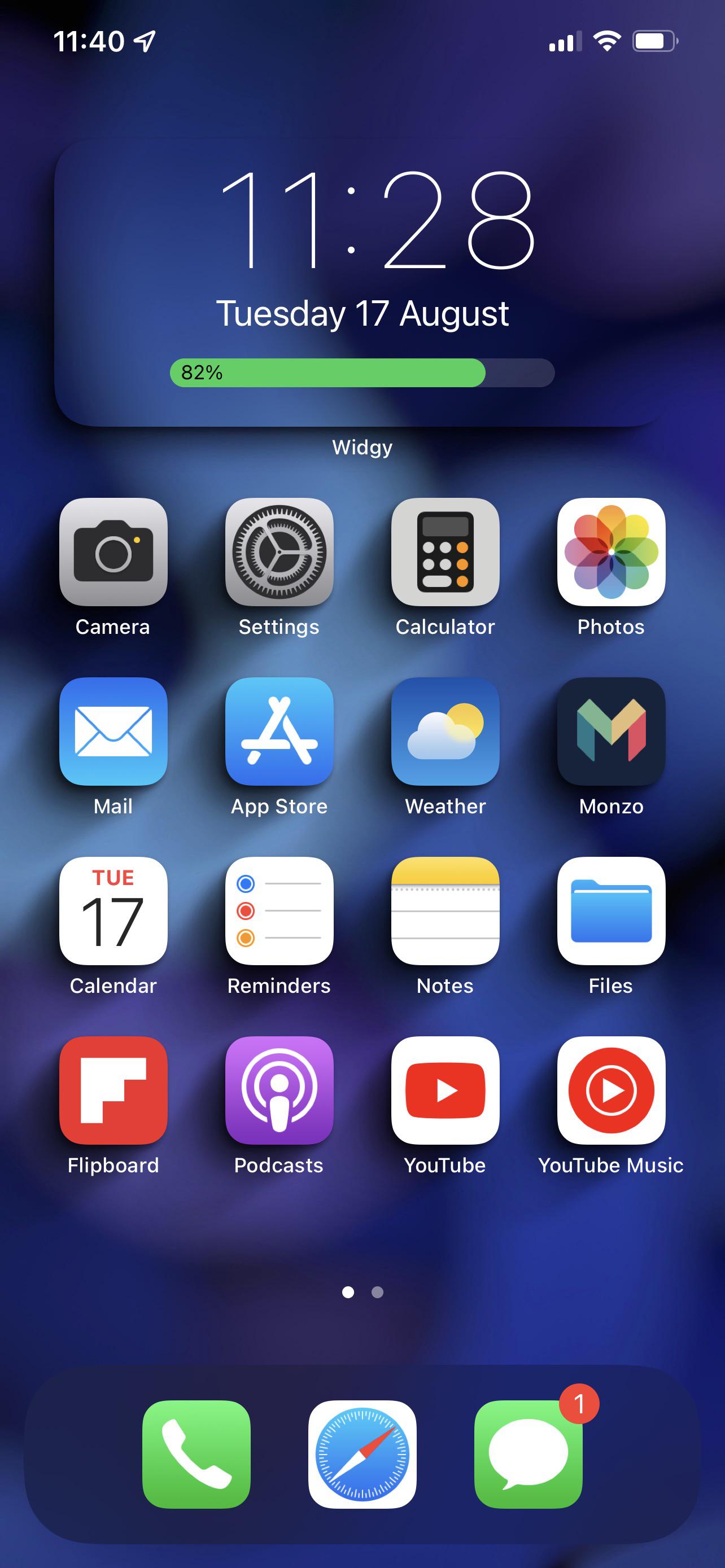This screenshot has height=1568, width=725.
Task: Open YouTube
Action: (446, 1090)
